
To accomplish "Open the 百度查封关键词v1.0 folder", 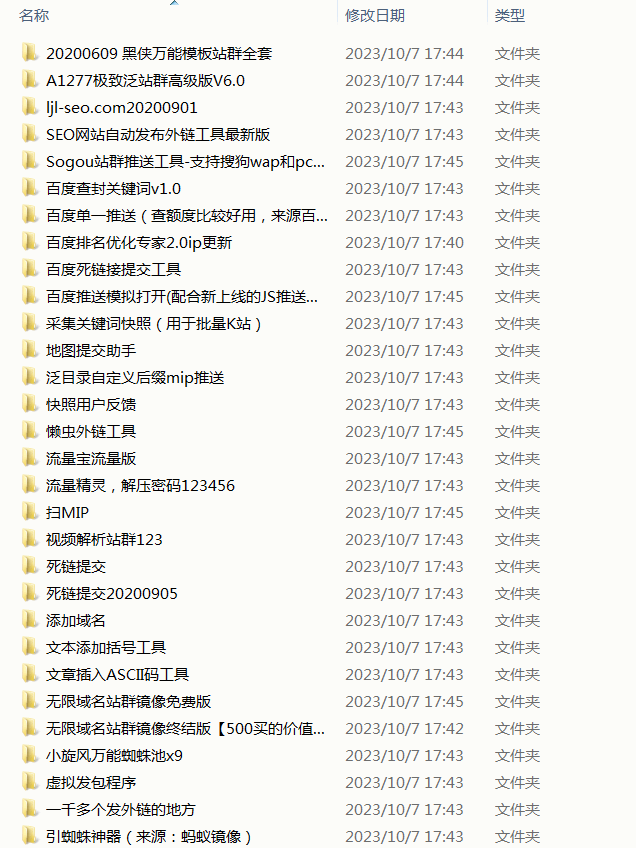I will pyautogui.click(x=113, y=188).
